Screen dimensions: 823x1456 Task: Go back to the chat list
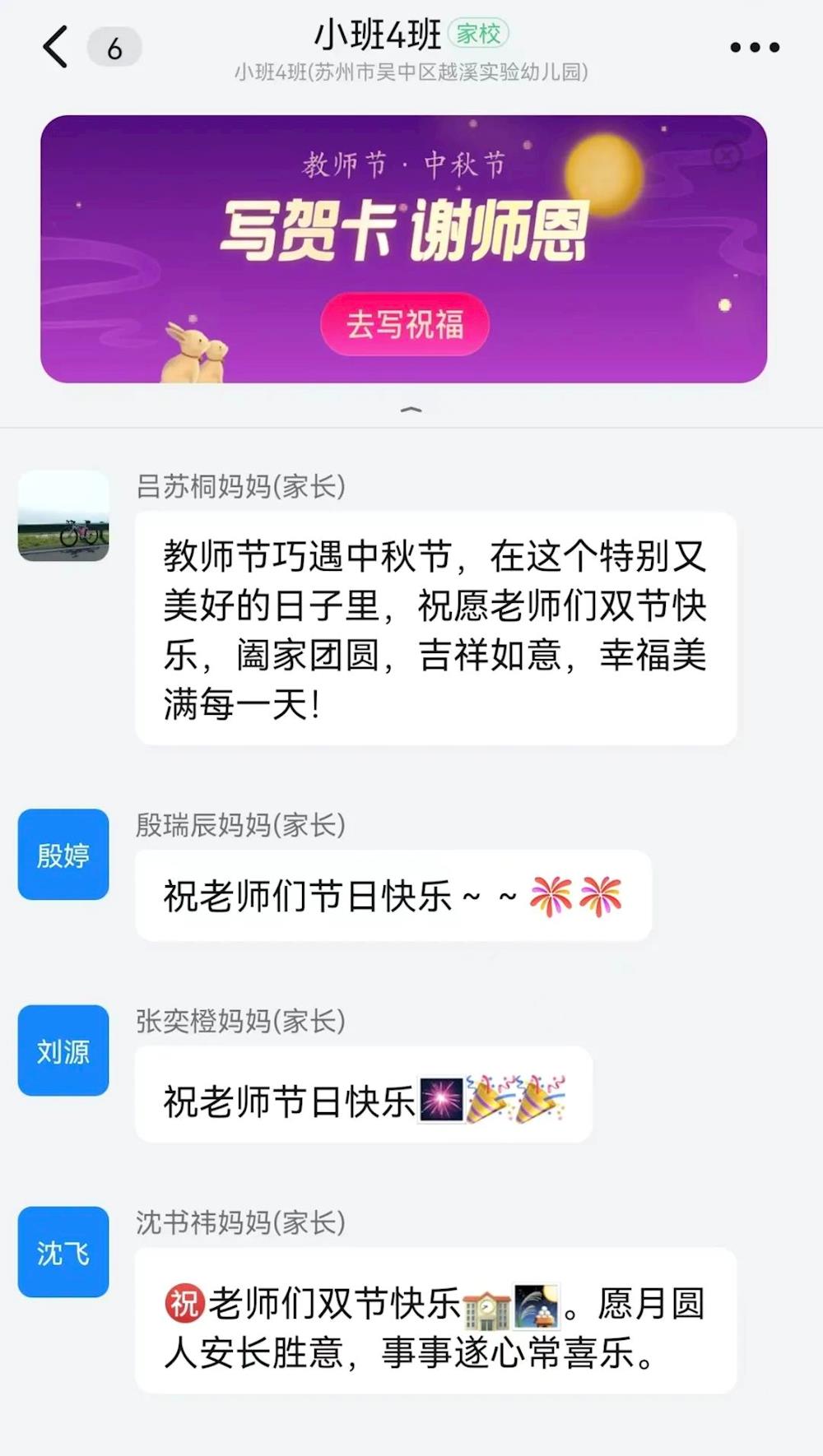pyautogui.click(x=56, y=47)
